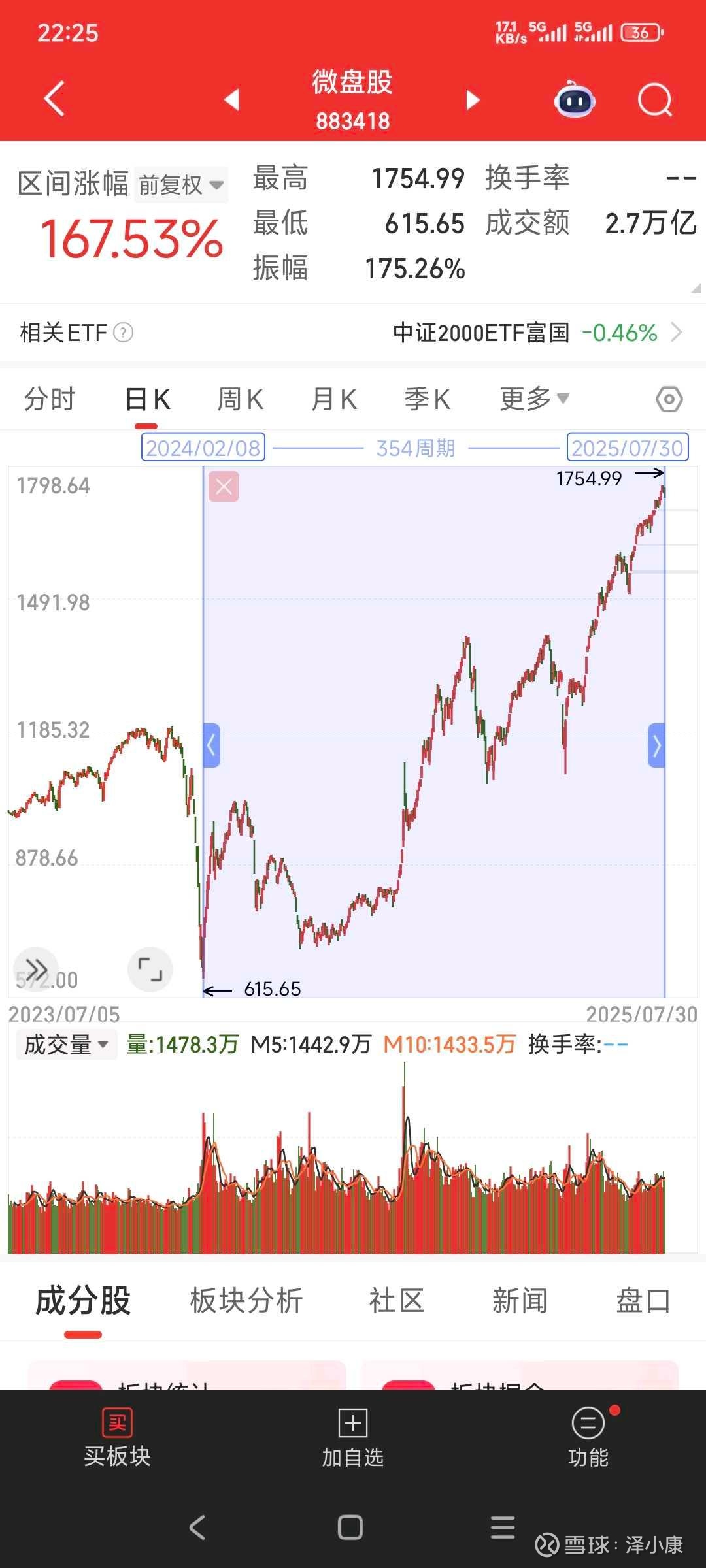Open the search icon in the header
This screenshot has height=1568, width=706.
(654, 100)
